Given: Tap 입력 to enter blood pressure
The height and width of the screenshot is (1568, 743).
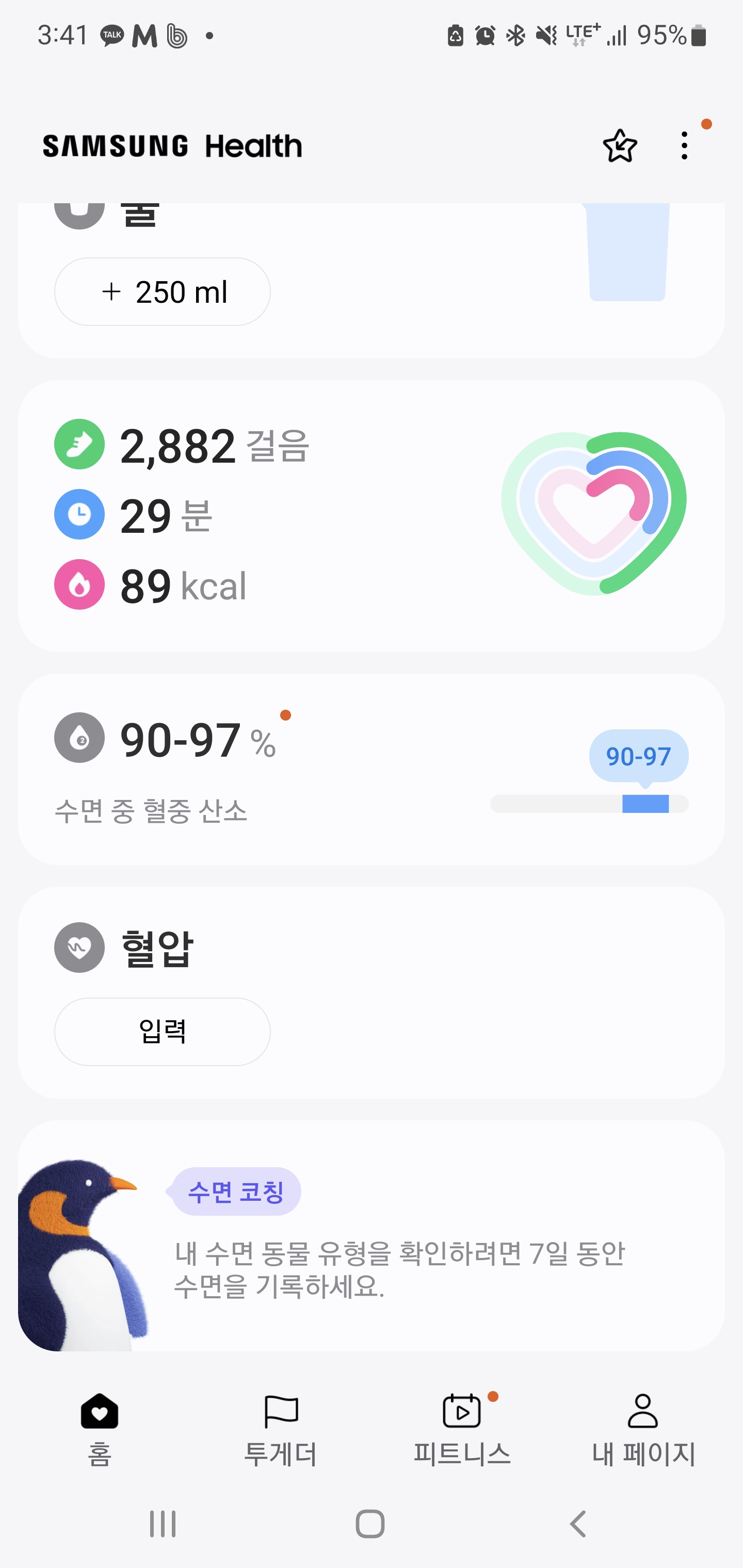Looking at the screenshot, I should click(163, 1031).
